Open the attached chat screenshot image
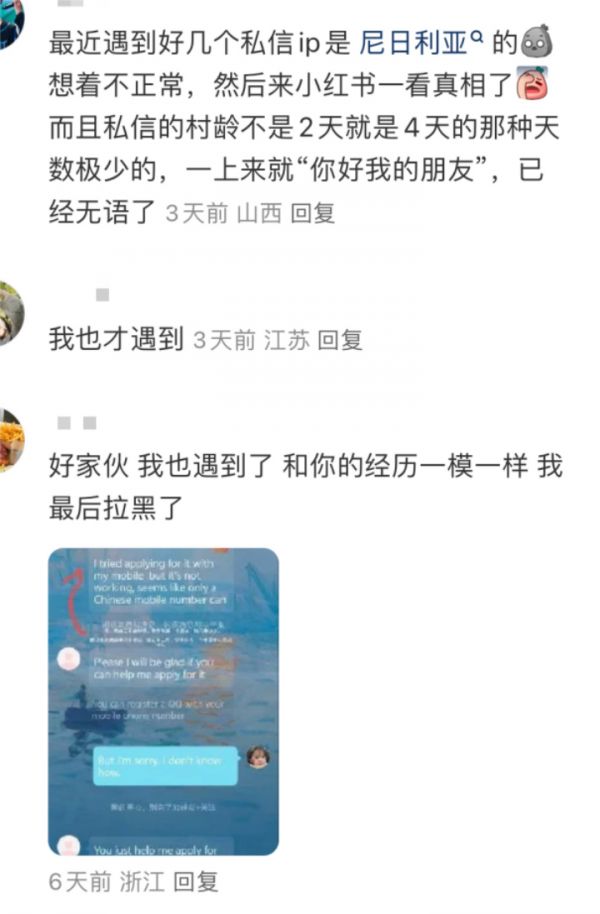Screen dimensions: 600x914 click(x=163, y=700)
